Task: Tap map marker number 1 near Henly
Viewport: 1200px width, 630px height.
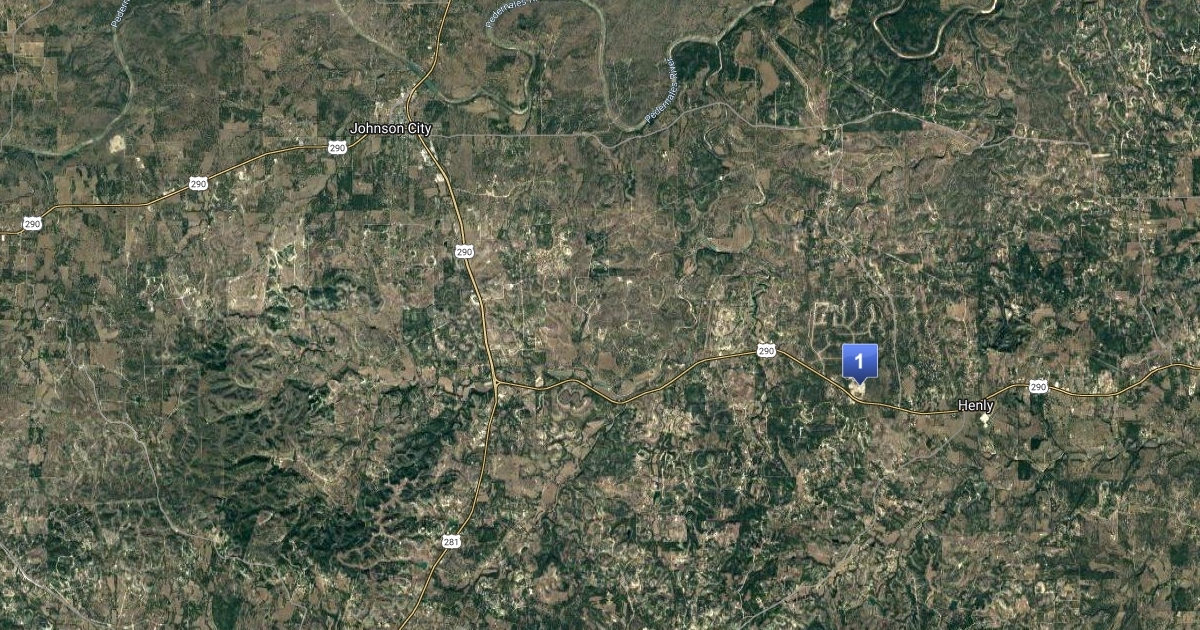Action: pyautogui.click(x=859, y=360)
